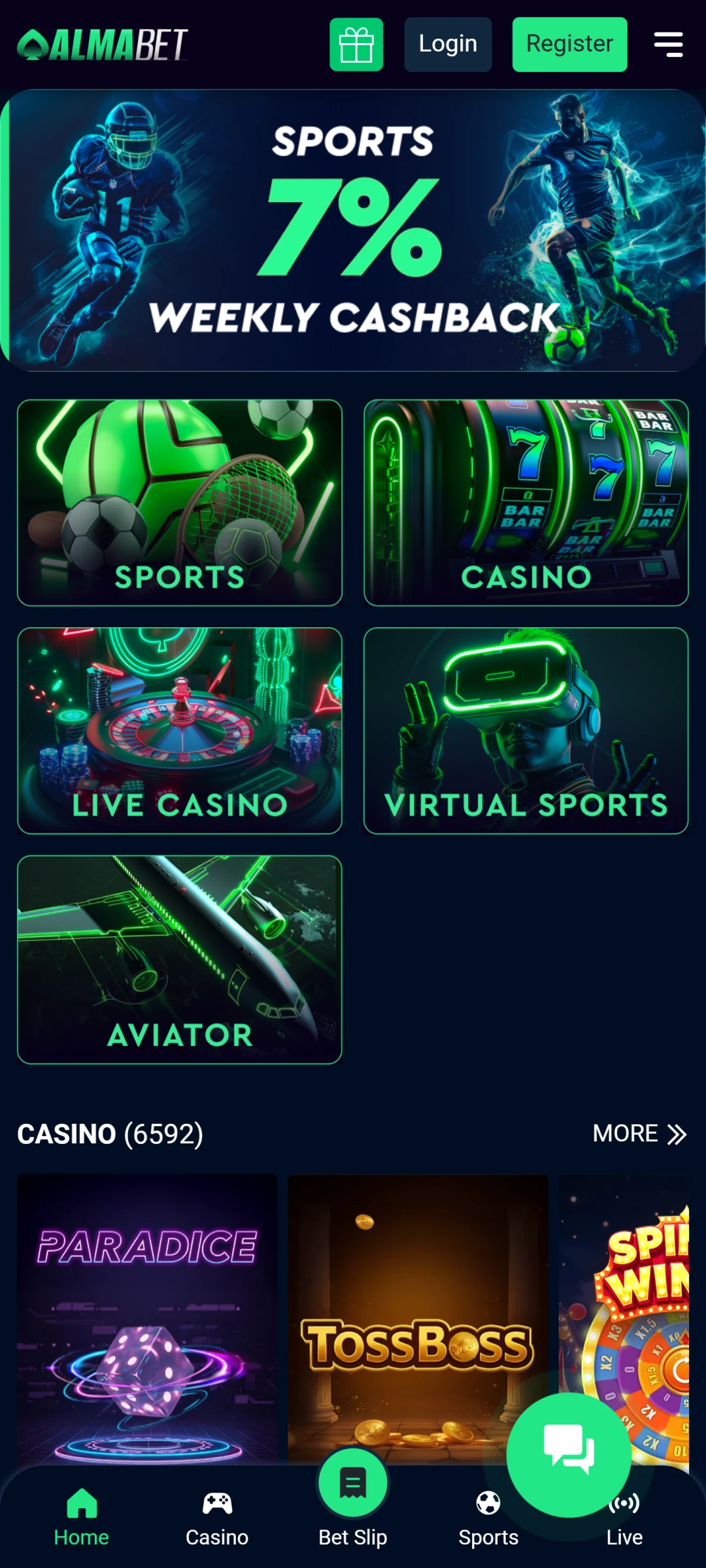Open the Casino category tile
706x1568 pixels.
526,502
